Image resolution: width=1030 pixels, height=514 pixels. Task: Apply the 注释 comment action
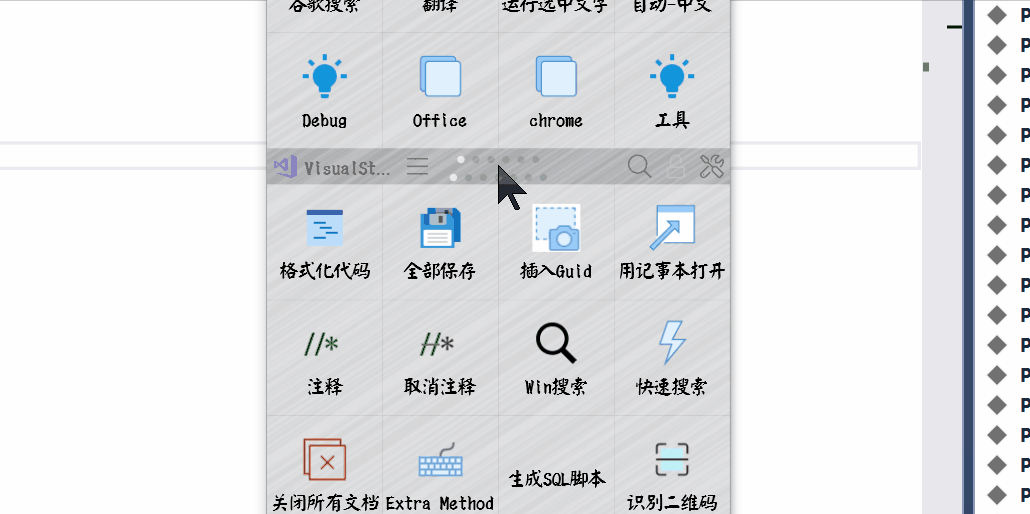pyautogui.click(x=324, y=358)
